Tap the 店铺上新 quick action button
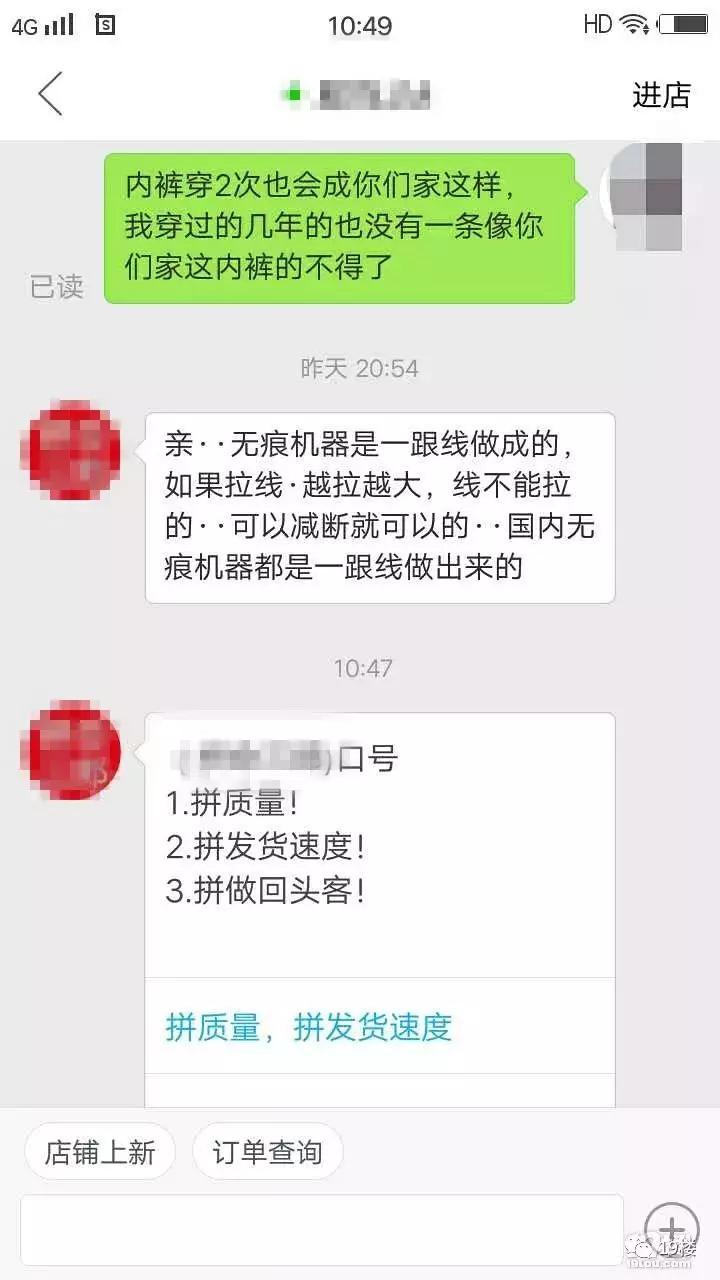The height and width of the screenshot is (1280, 720). tap(98, 1152)
